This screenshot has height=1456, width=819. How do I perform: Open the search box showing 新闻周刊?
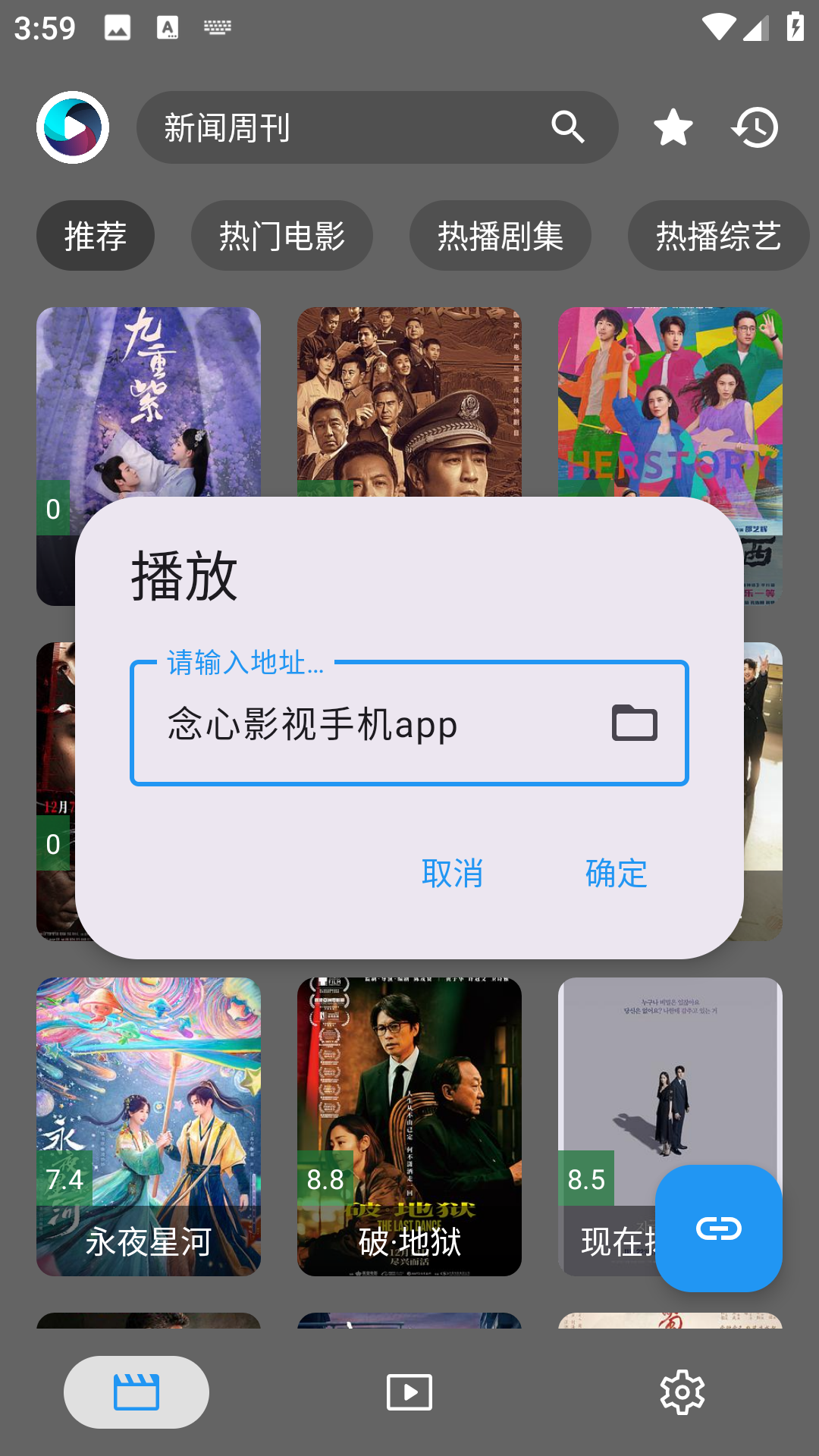click(341, 127)
